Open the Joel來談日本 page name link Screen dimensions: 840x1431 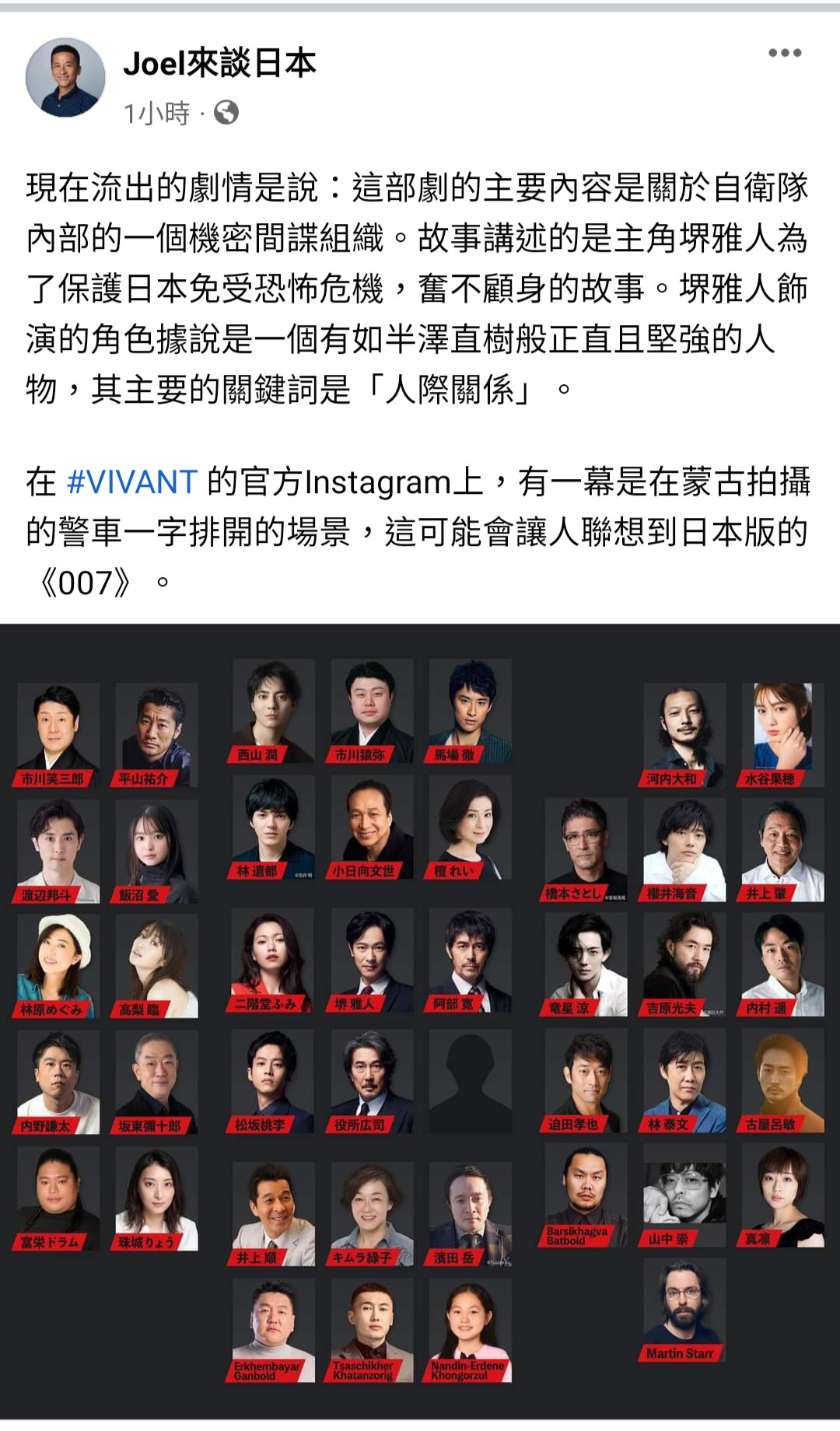(x=219, y=64)
